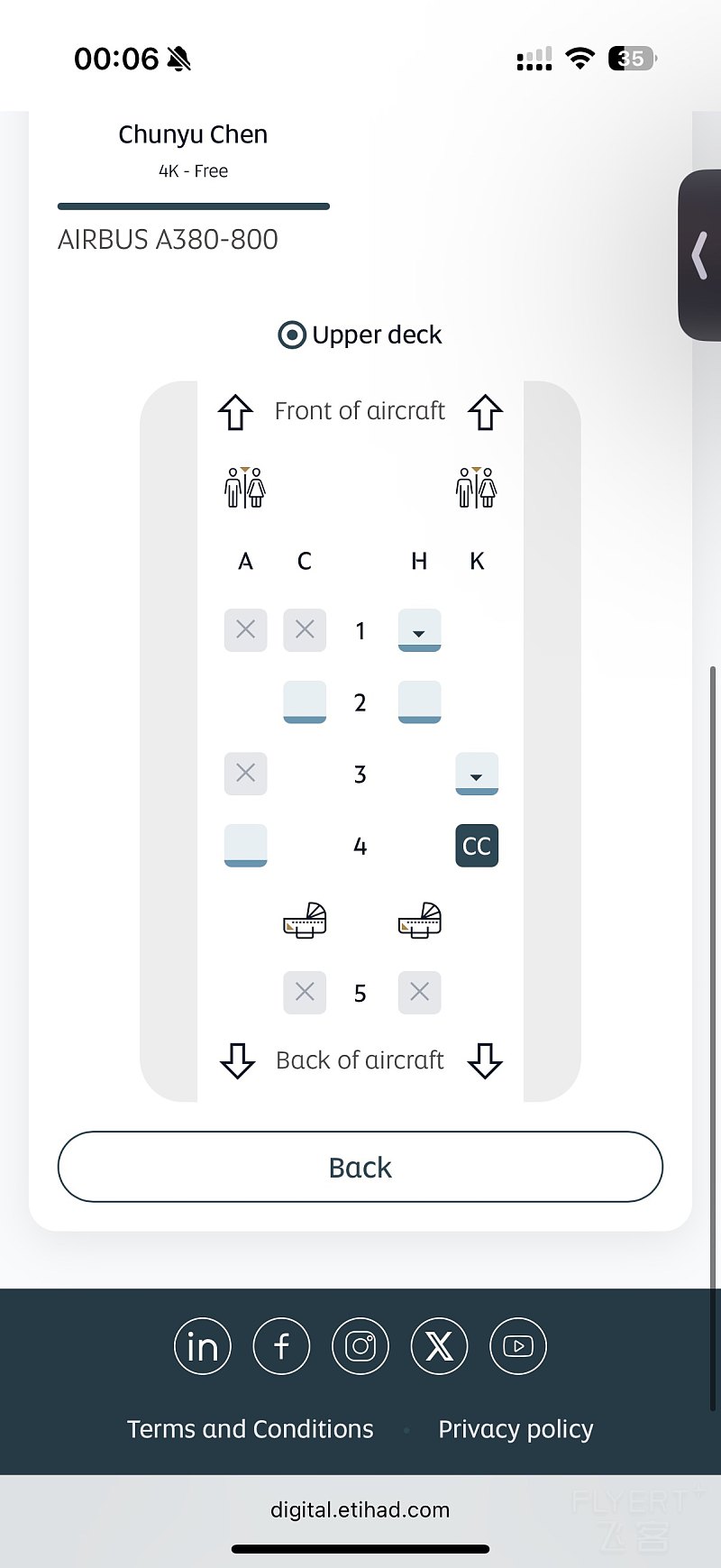Choose seat 4A
721x1568 pixels.
(245, 845)
